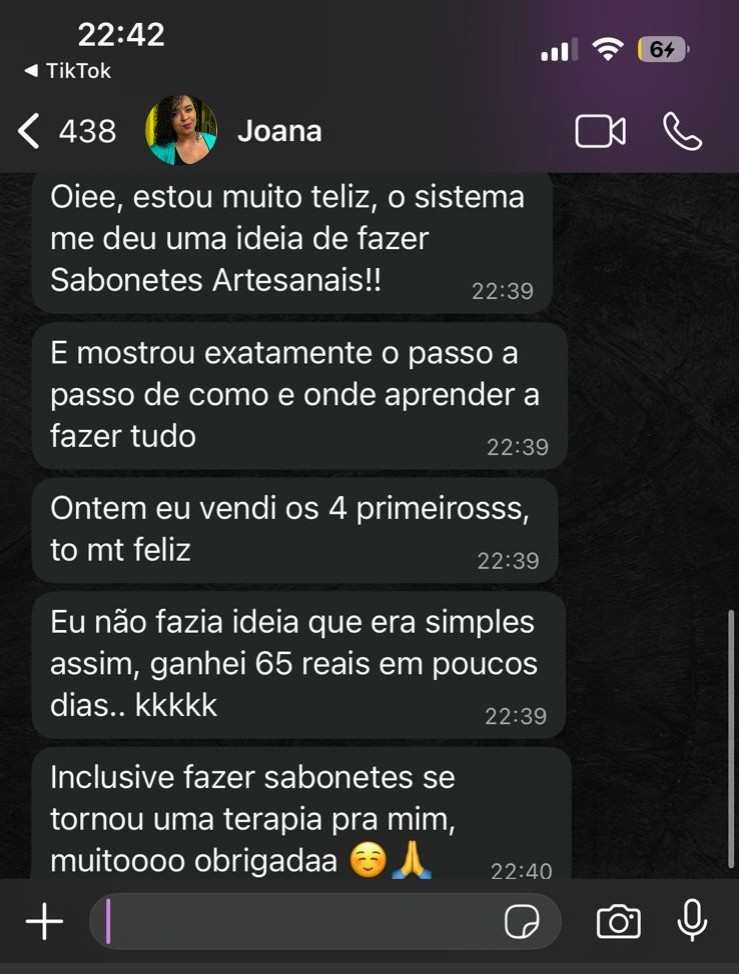Return to TikTok via the status bar link

(65, 71)
